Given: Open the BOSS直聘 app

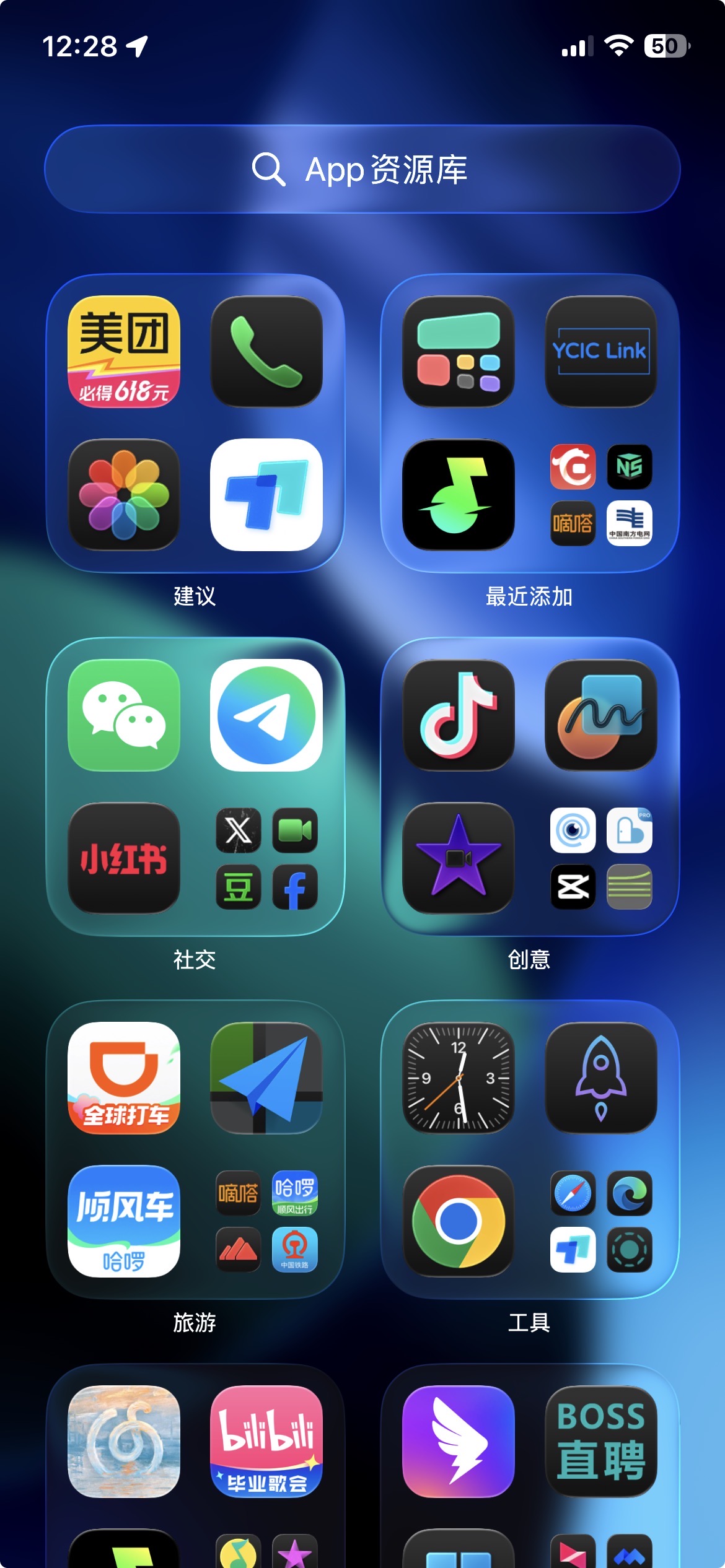Looking at the screenshot, I should pyautogui.click(x=600, y=1441).
